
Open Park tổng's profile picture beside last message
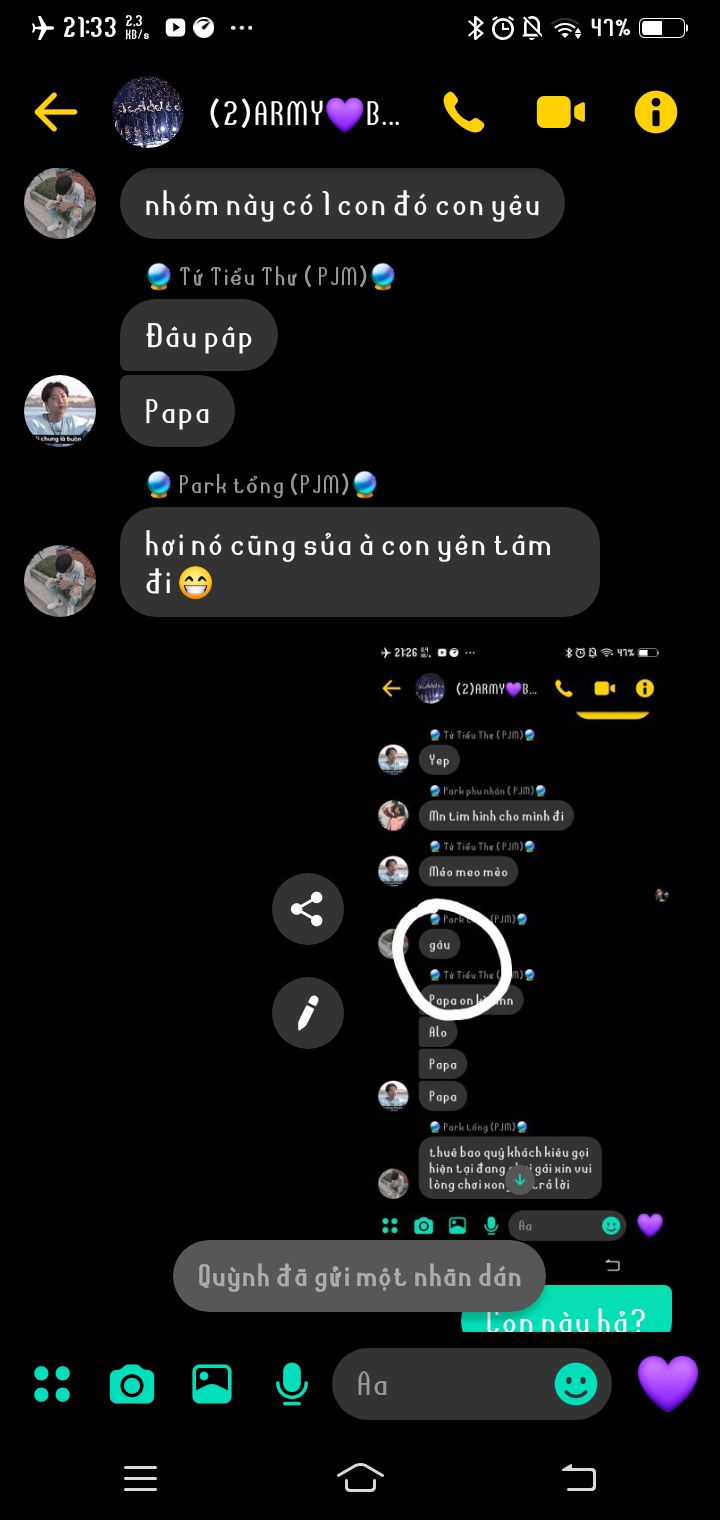[x=60, y=581]
